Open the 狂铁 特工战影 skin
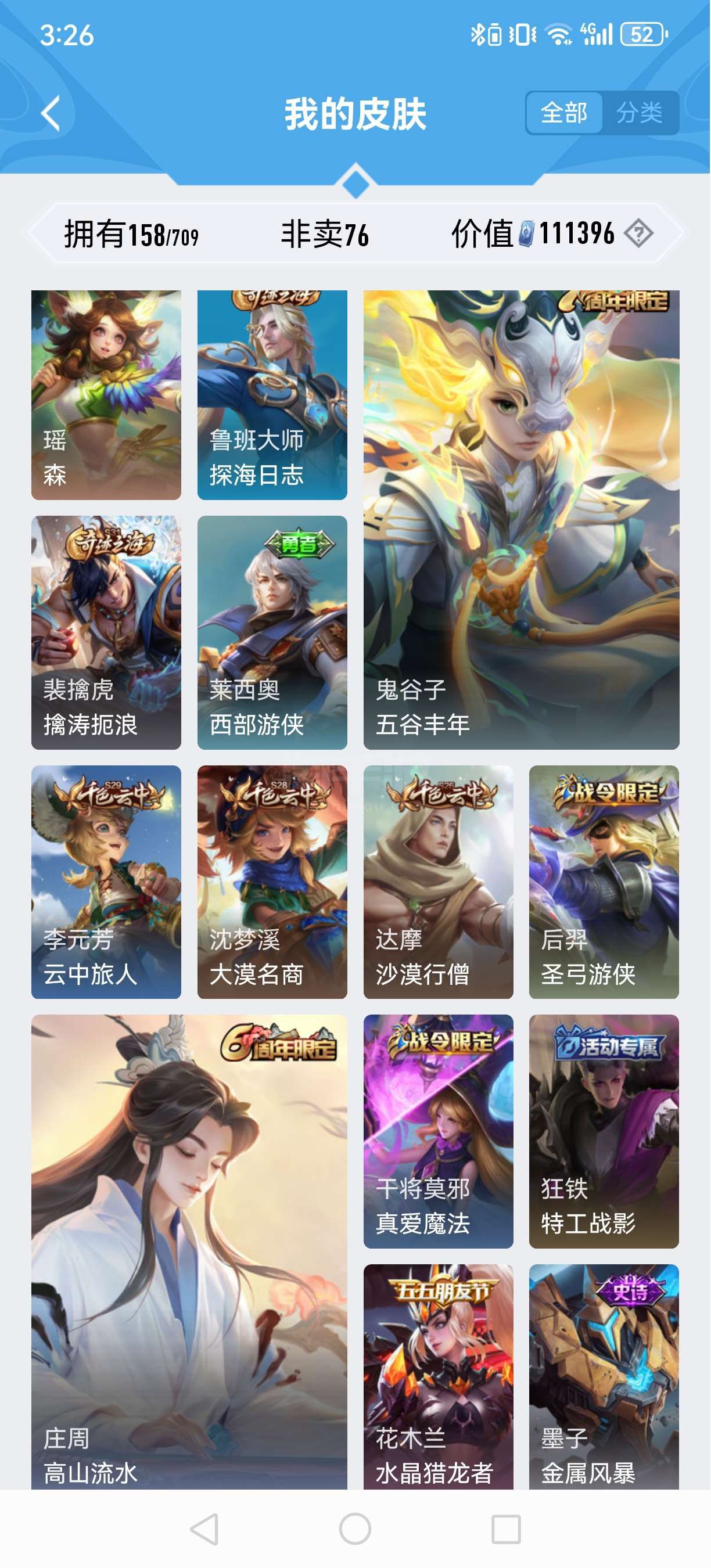711x1568 pixels. pyautogui.click(x=604, y=1131)
